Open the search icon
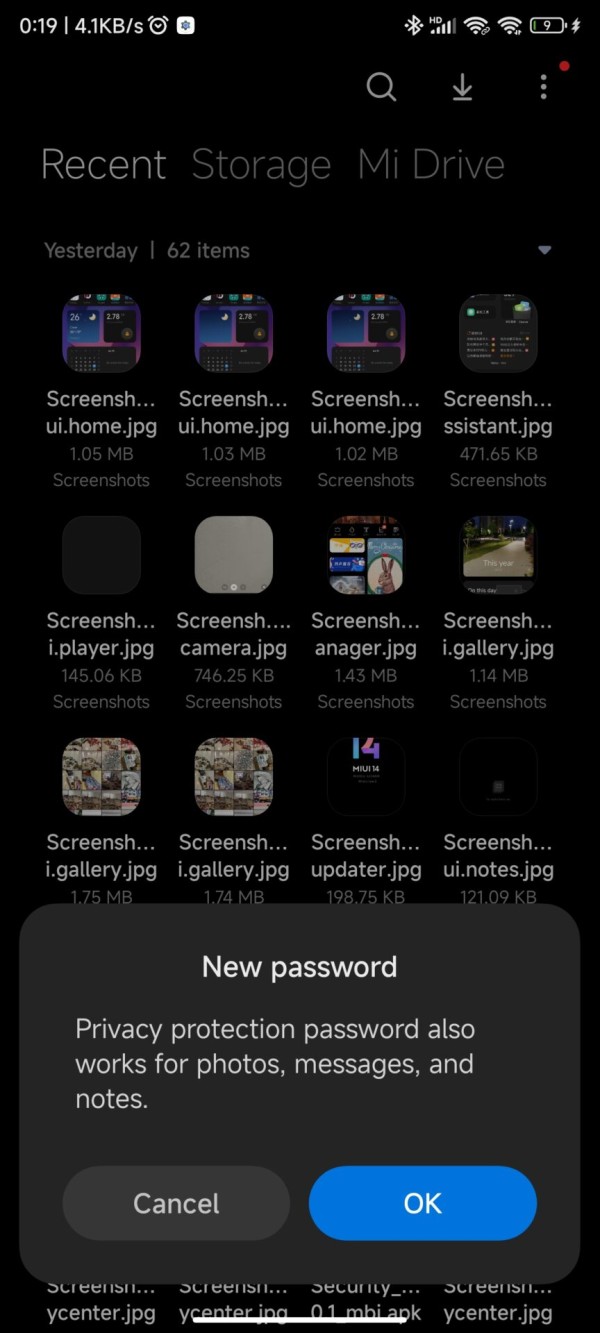This screenshot has width=600, height=1333. (x=381, y=87)
